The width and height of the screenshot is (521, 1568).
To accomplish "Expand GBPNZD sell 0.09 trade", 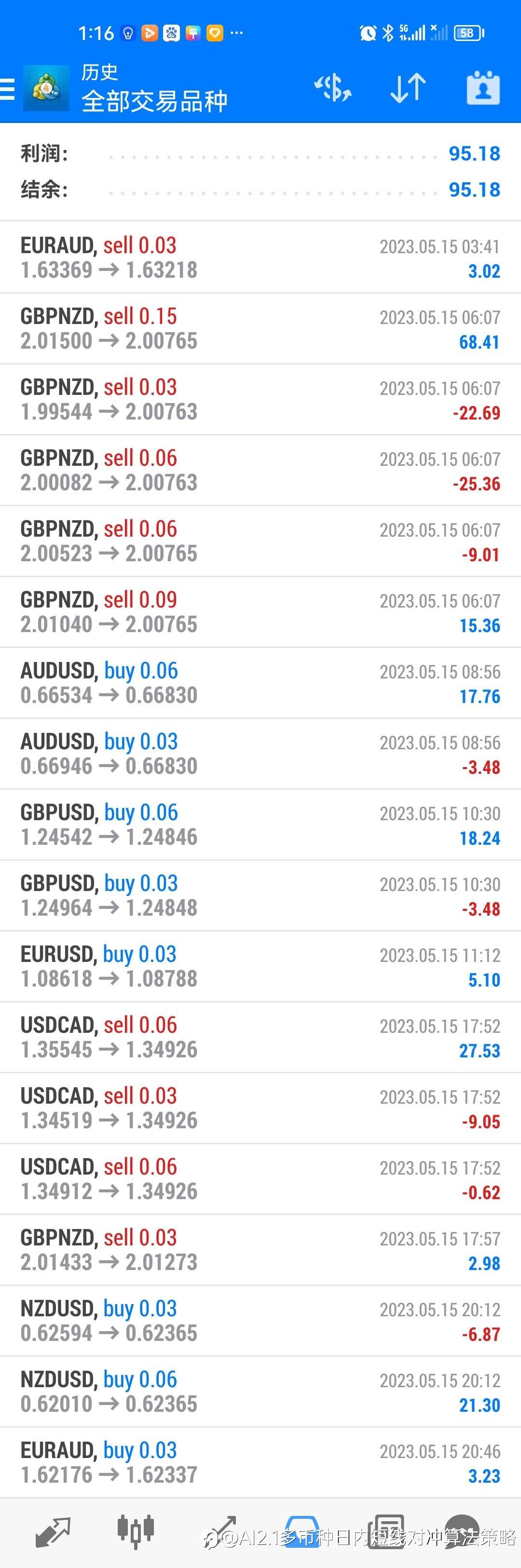I will tap(260, 612).
